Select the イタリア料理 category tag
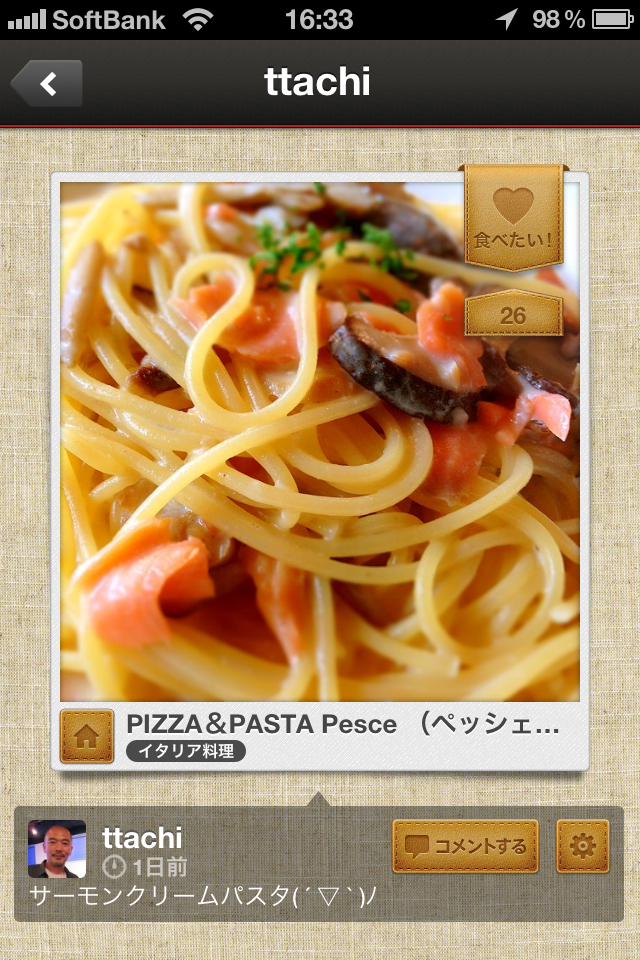Image resolution: width=640 pixels, height=960 pixels. [x=185, y=751]
